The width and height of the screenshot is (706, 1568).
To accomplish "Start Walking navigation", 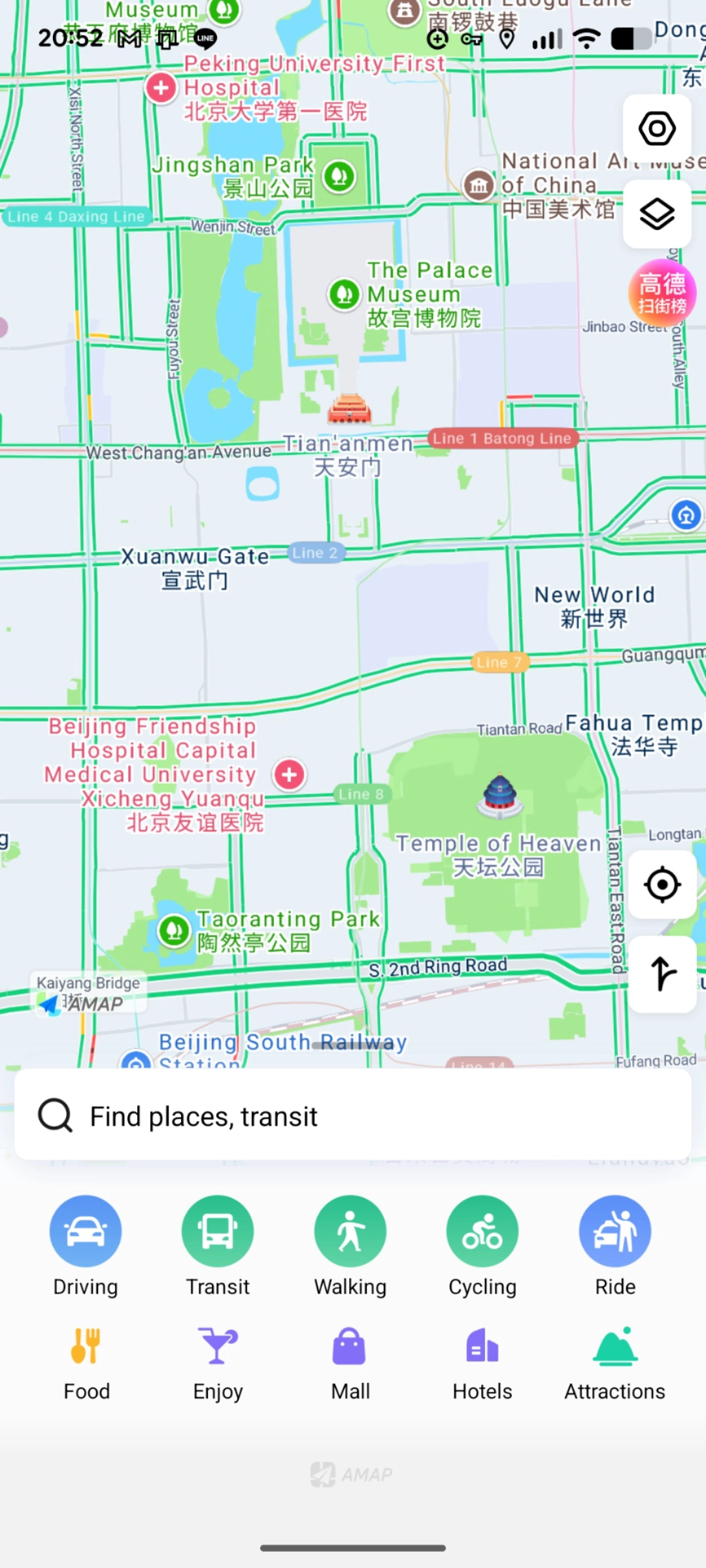I will [x=350, y=1232].
